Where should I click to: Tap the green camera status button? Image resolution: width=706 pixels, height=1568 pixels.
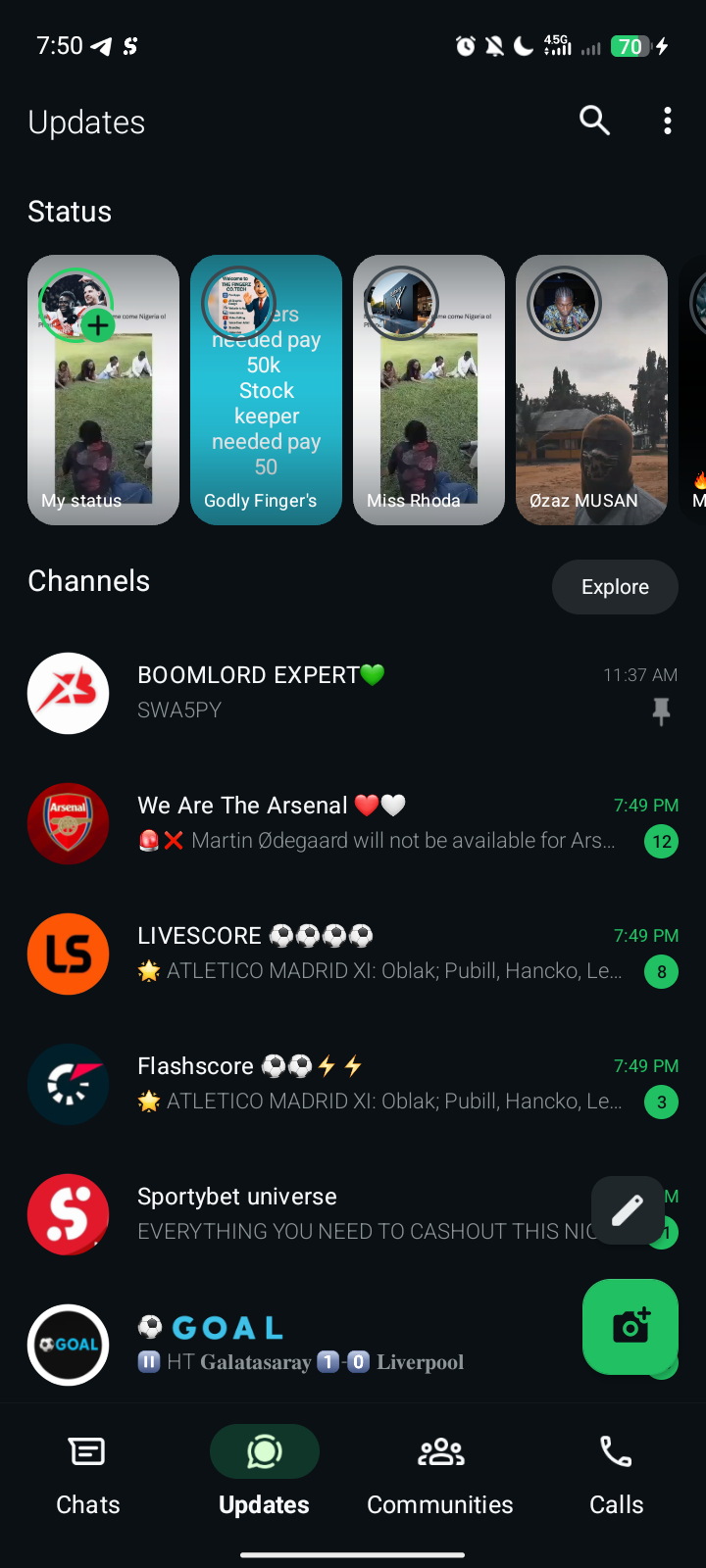pos(630,1326)
